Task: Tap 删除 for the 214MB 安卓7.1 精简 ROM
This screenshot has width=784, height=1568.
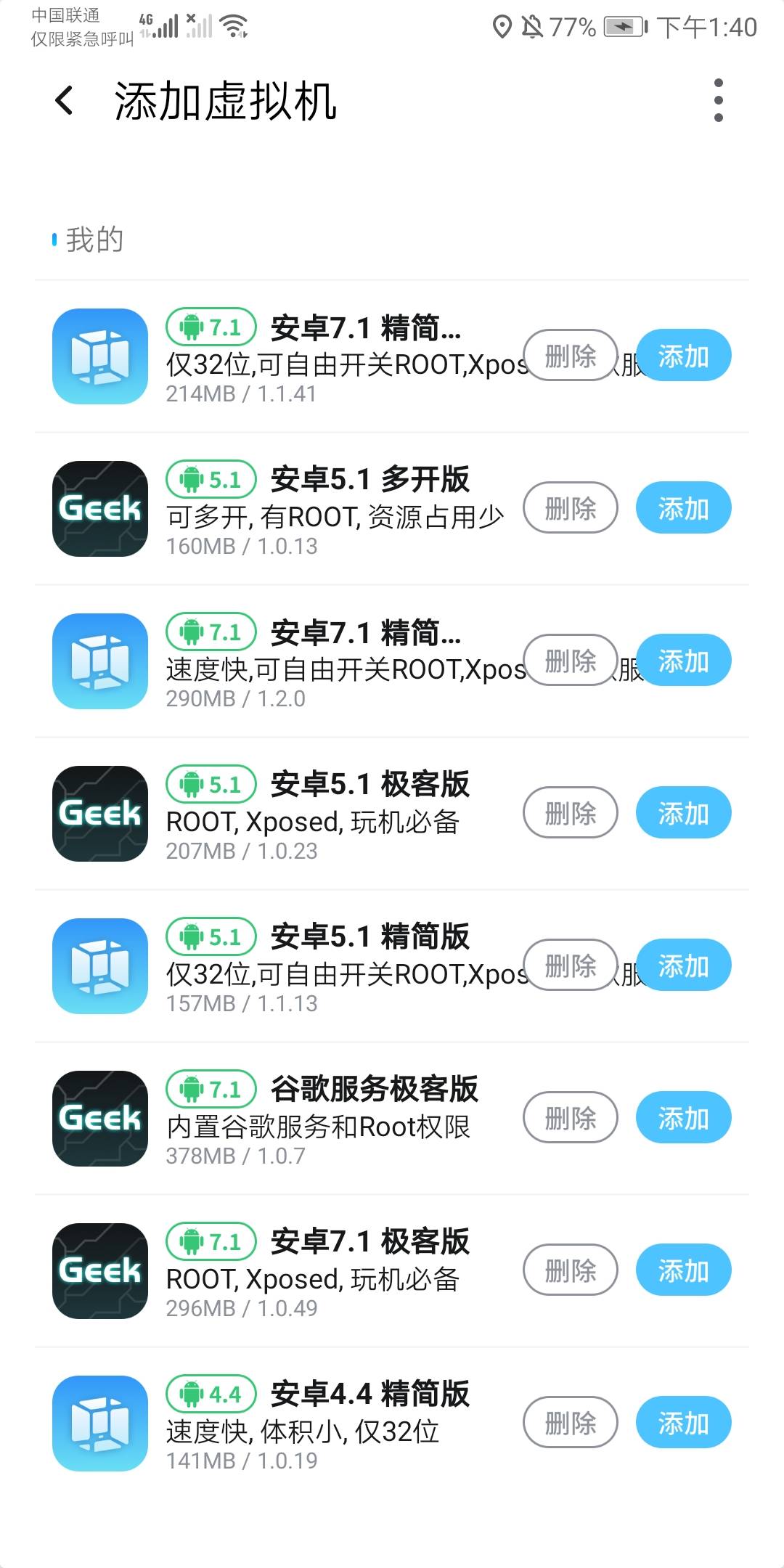Action: pos(571,356)
